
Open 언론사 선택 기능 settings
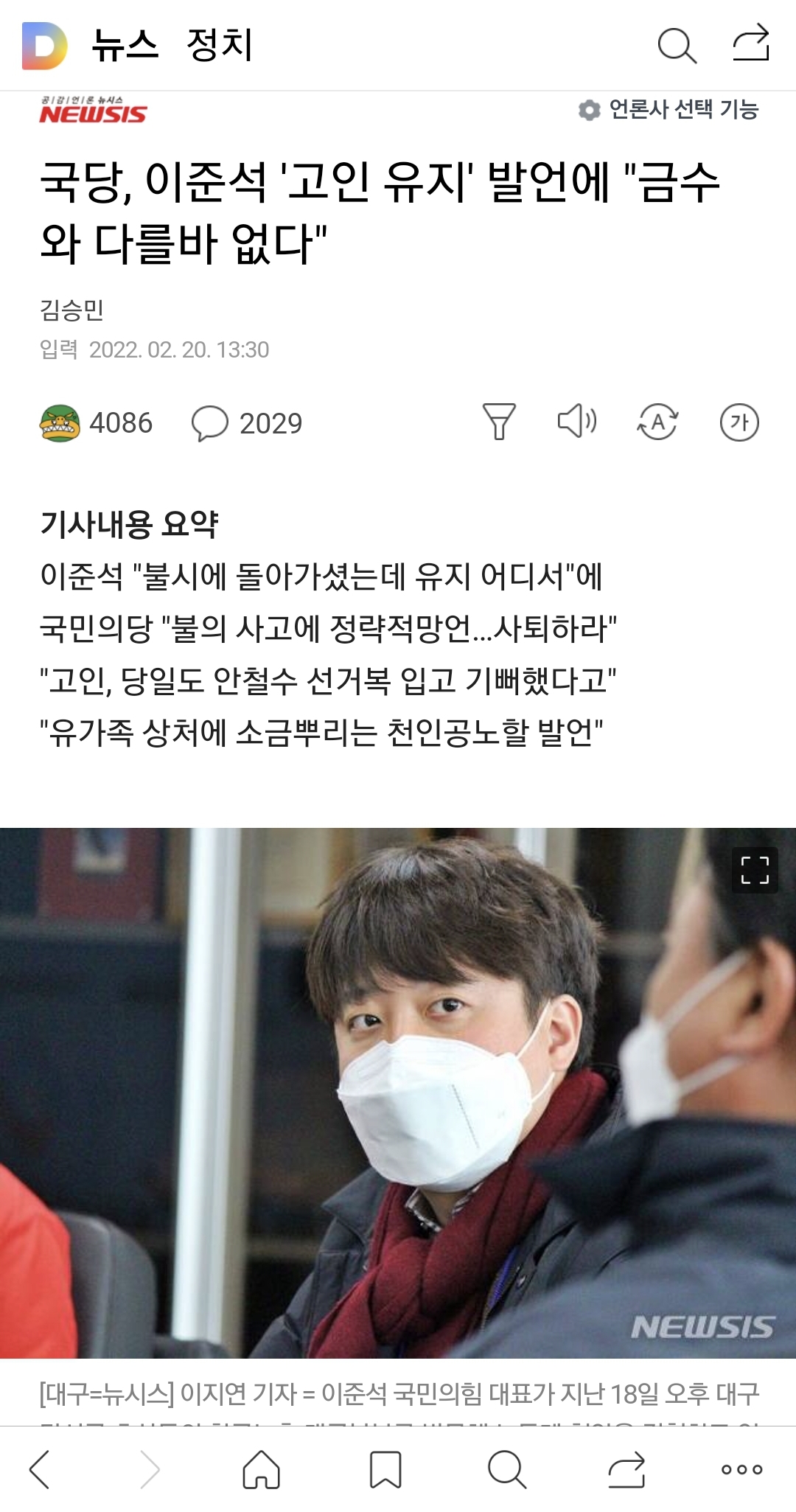[668, 110]
